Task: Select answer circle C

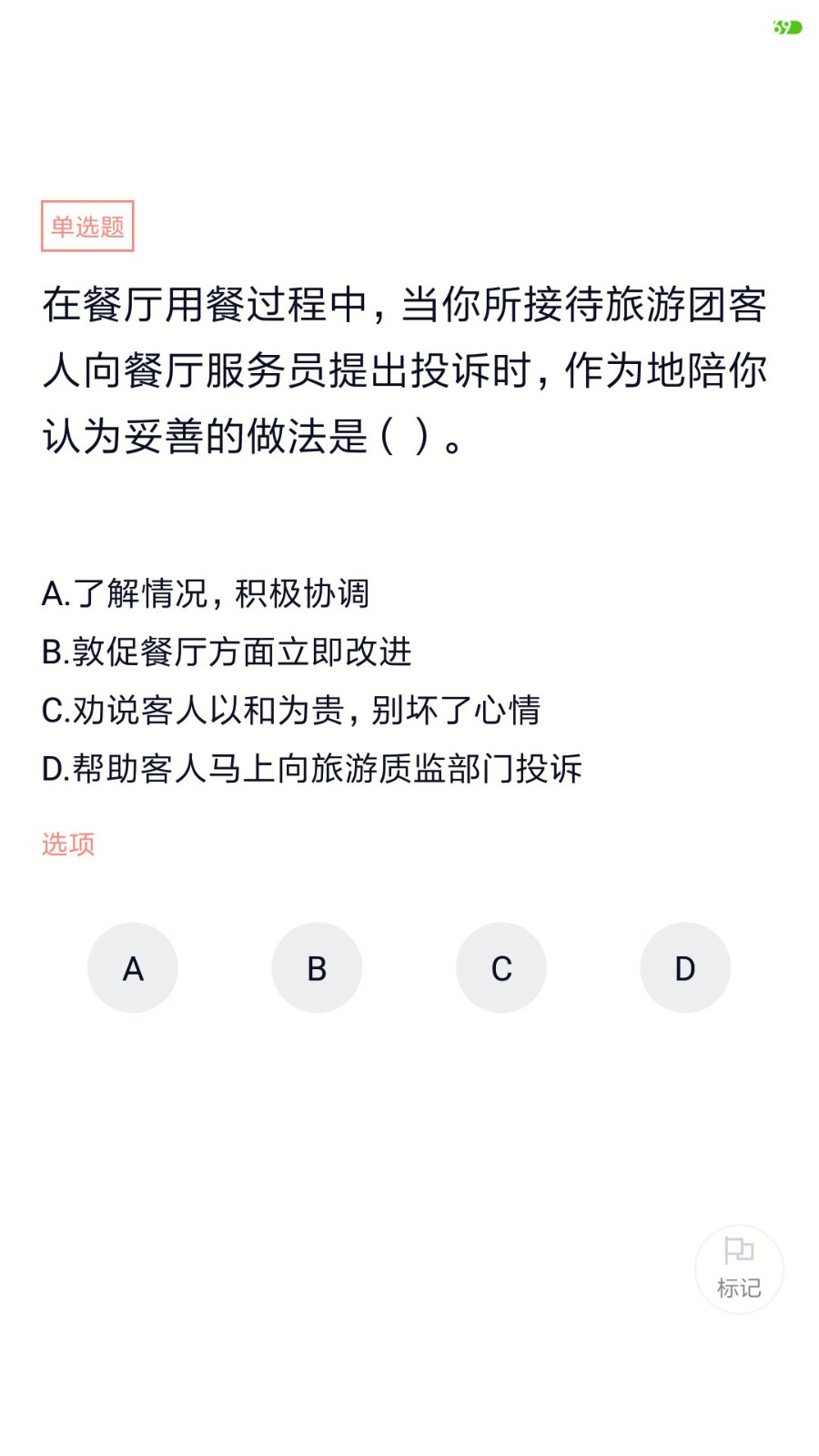Action: click(501, 967)
